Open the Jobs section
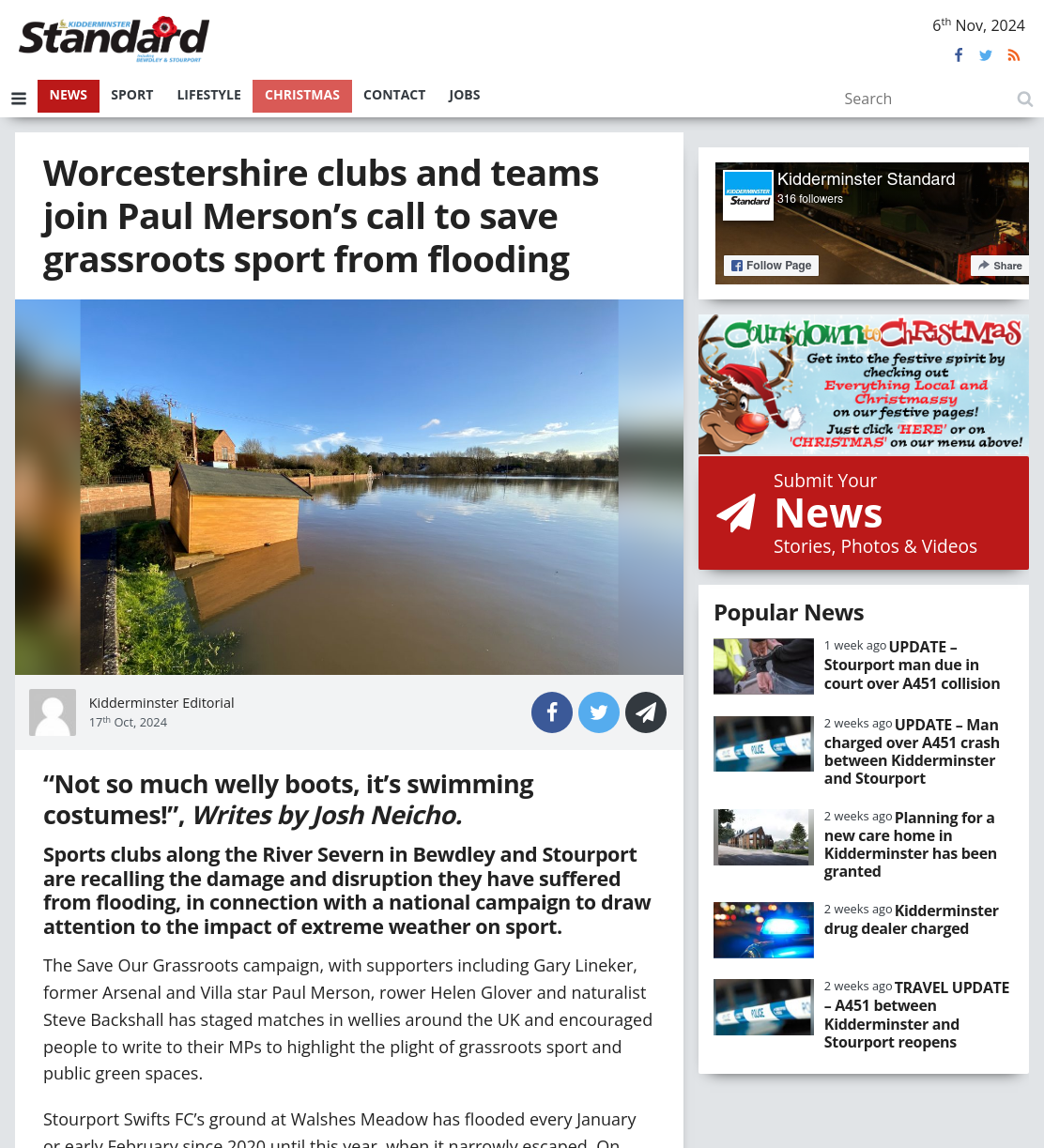Viewport: 1044px width, 1148px height. 464,96
